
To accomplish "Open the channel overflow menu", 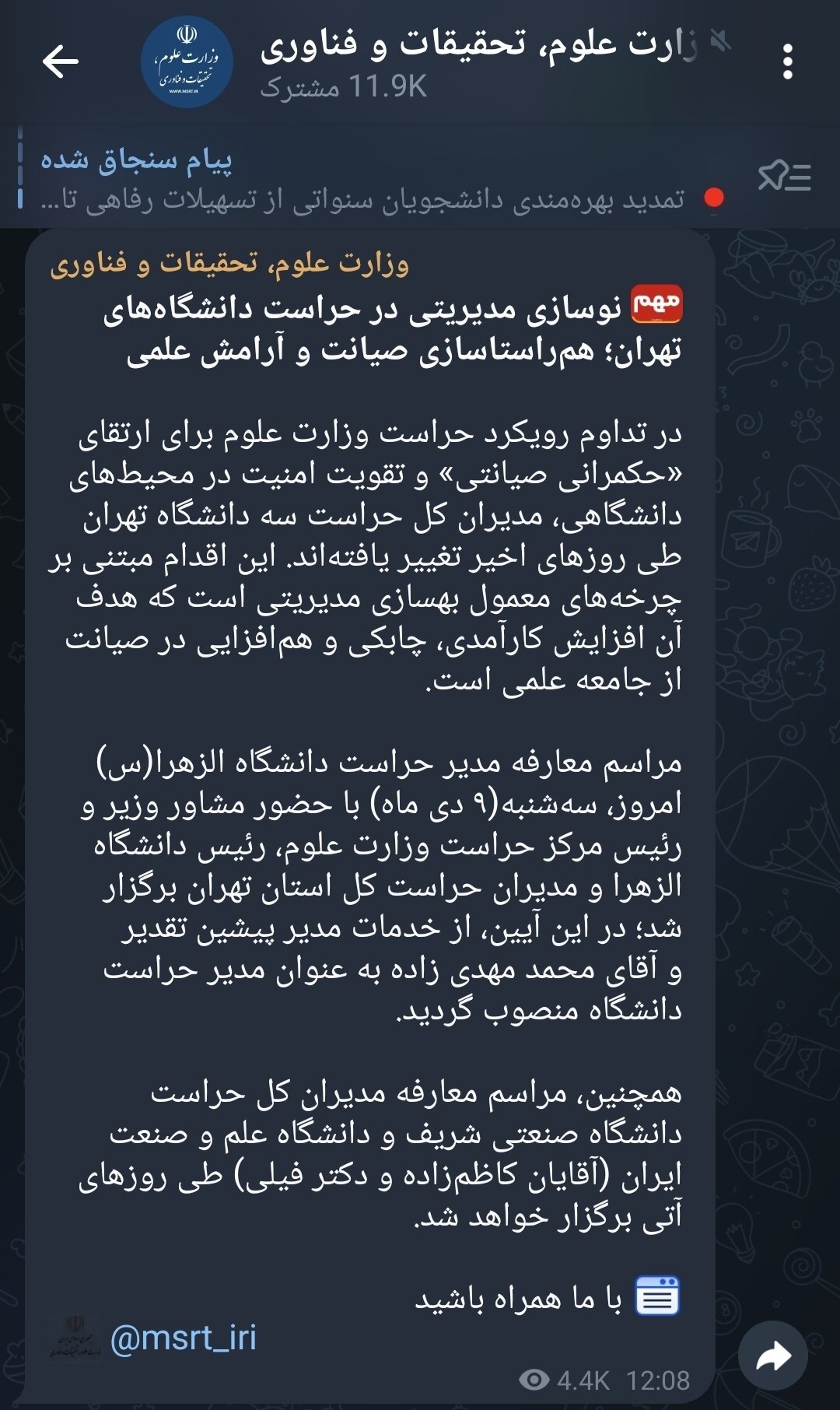I will tap(787, 61).
